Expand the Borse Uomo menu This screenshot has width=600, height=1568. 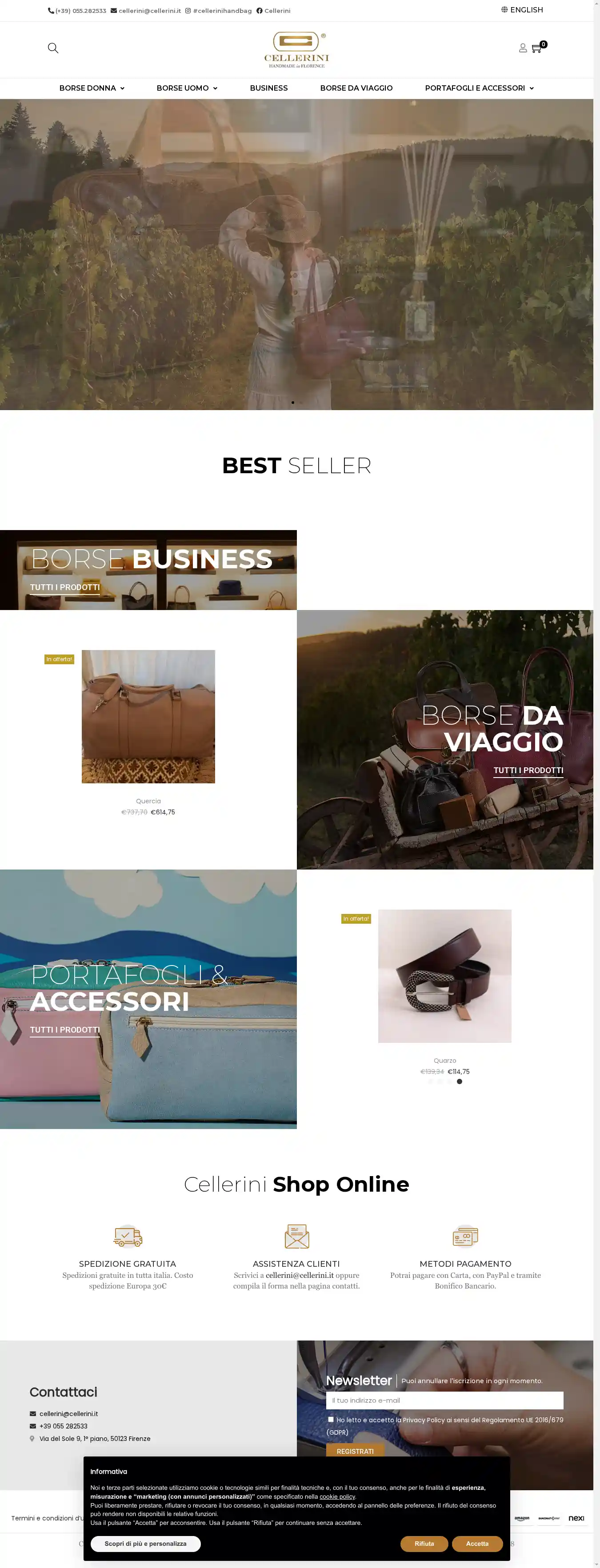[186, 88]
